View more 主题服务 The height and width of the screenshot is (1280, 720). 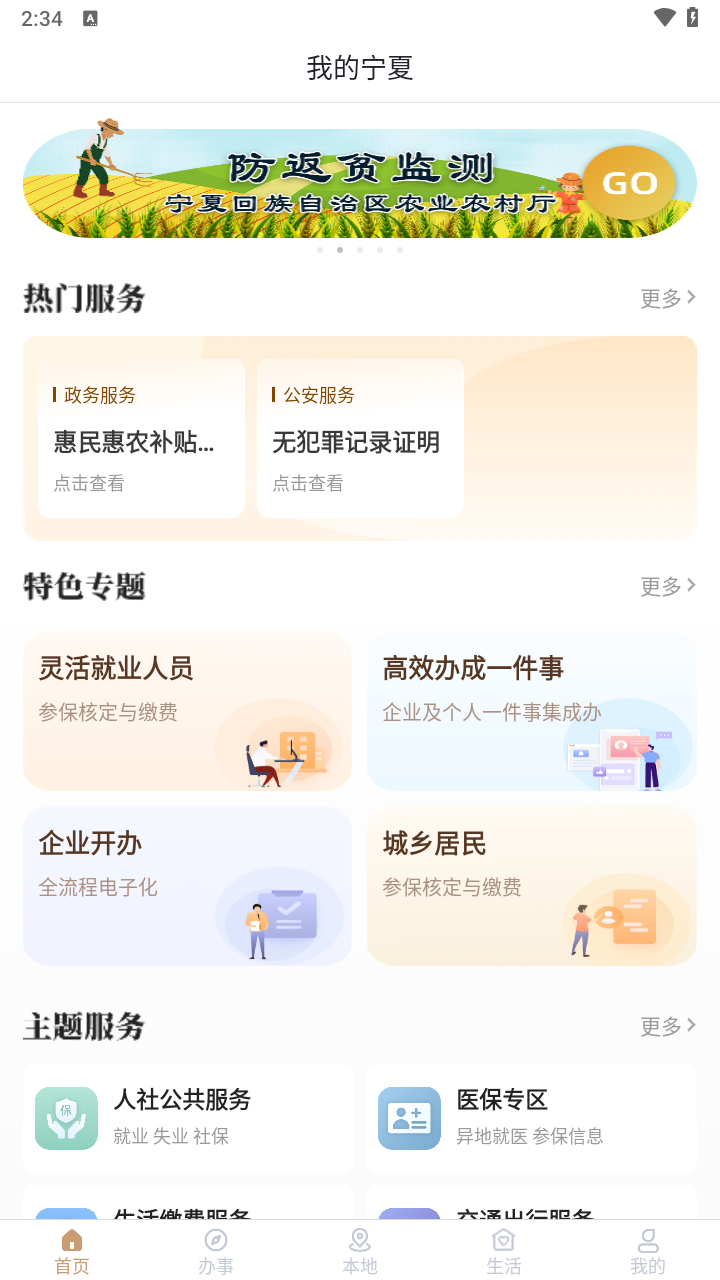668,1026
